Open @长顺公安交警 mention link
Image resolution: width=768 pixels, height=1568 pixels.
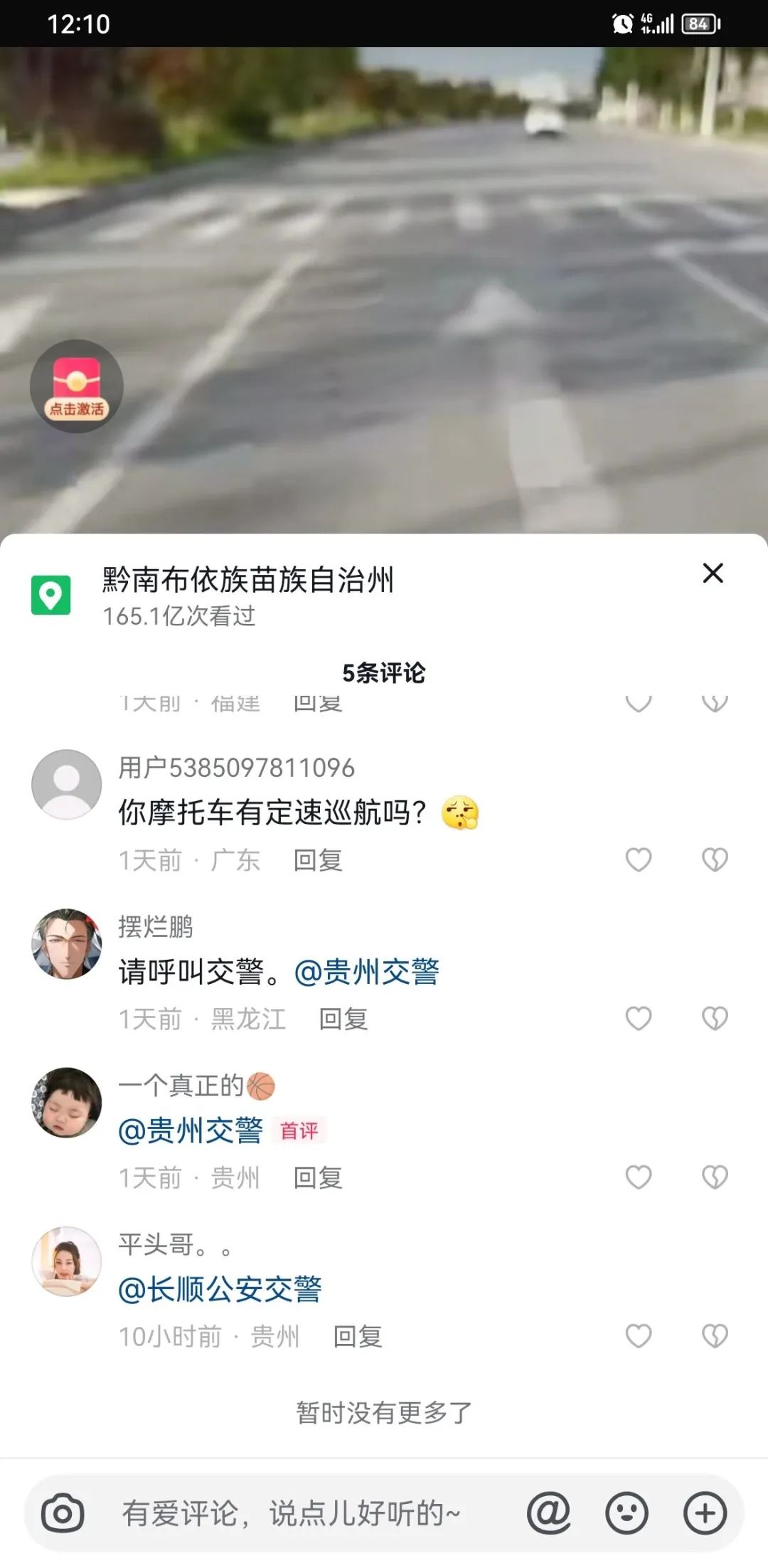(220, 1289)
